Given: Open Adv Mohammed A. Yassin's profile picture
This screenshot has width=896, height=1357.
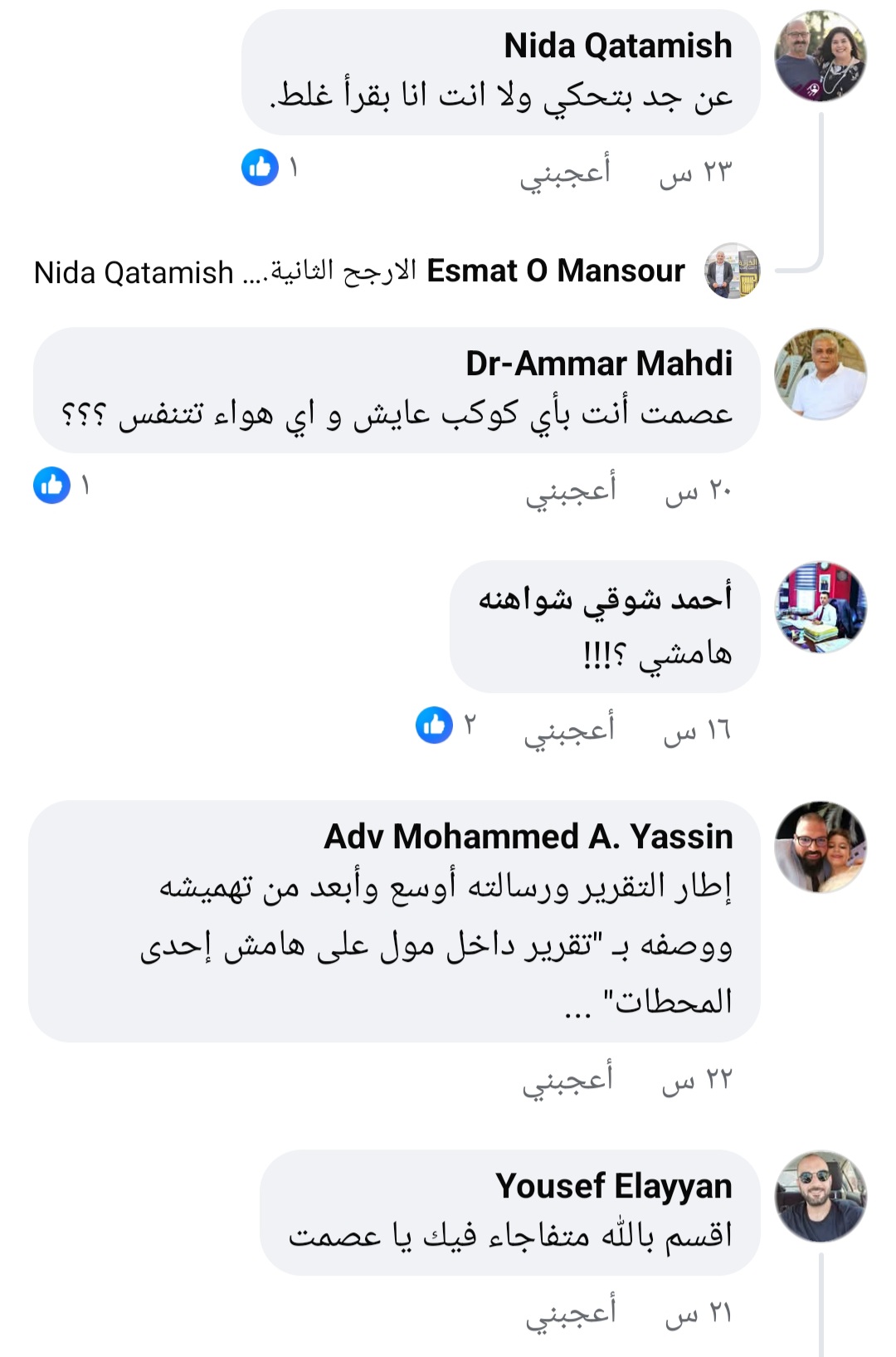Looking at the screenshot, I should [x=820, y=847].
